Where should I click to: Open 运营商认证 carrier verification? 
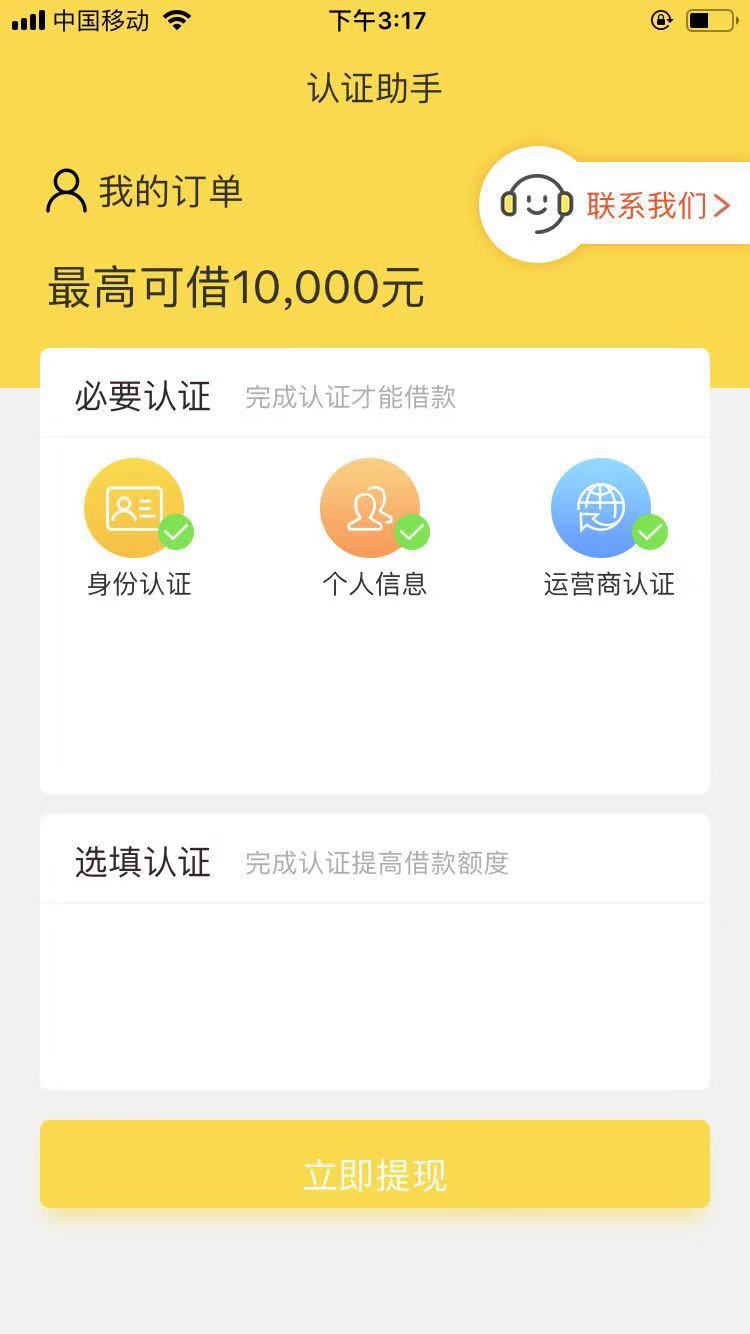pos(609,528)
